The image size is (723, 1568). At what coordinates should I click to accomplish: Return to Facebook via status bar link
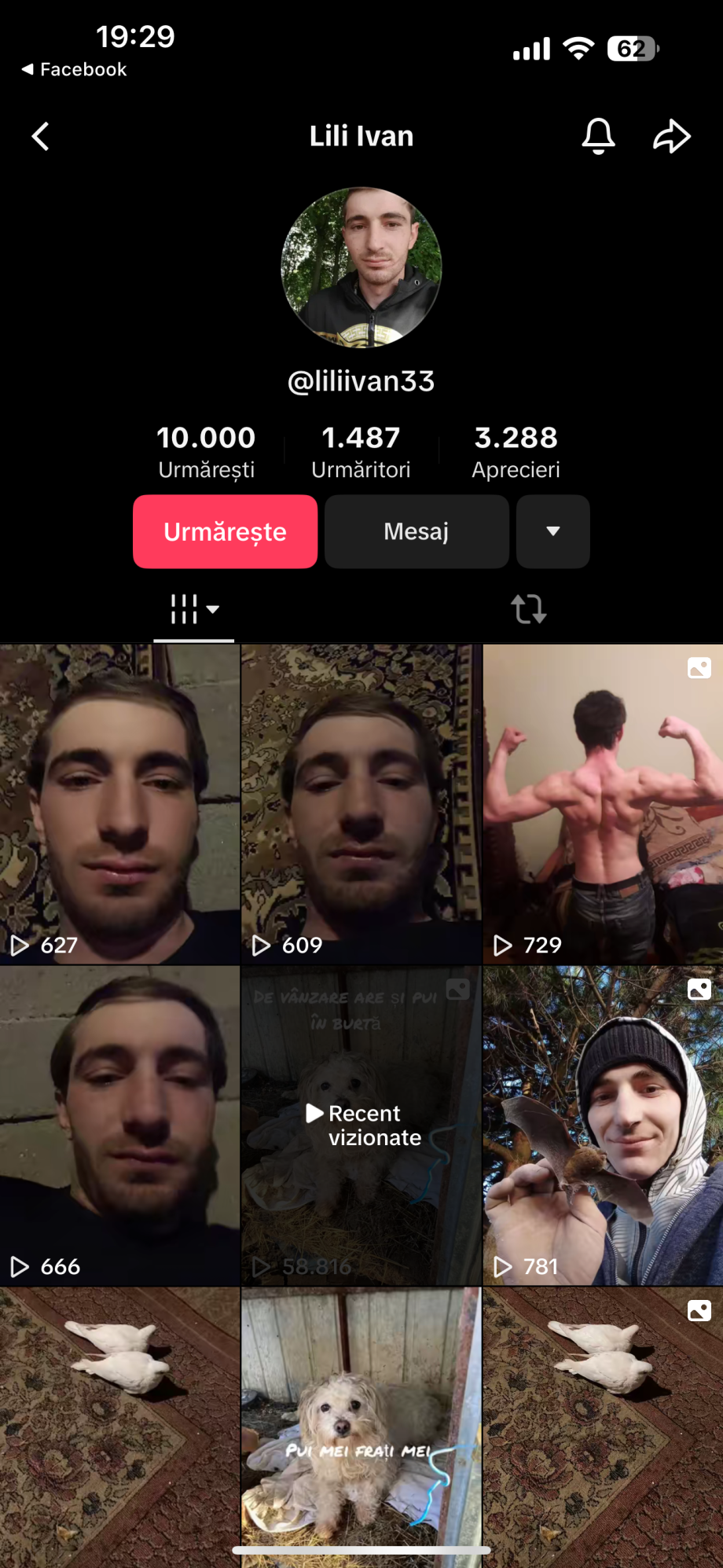[x=75, y=69]
